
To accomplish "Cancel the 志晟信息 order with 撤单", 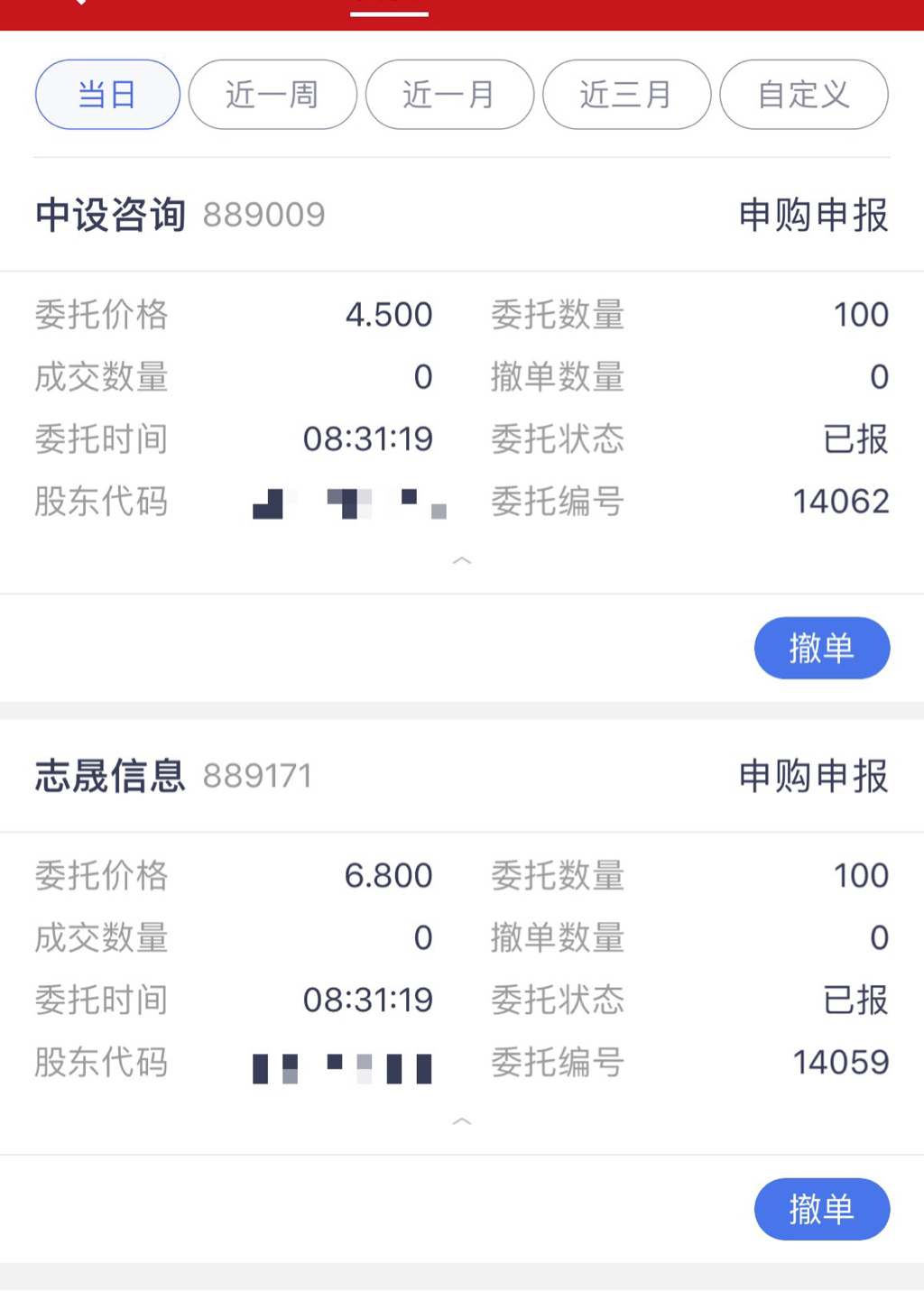I will tap(822, 1209).
